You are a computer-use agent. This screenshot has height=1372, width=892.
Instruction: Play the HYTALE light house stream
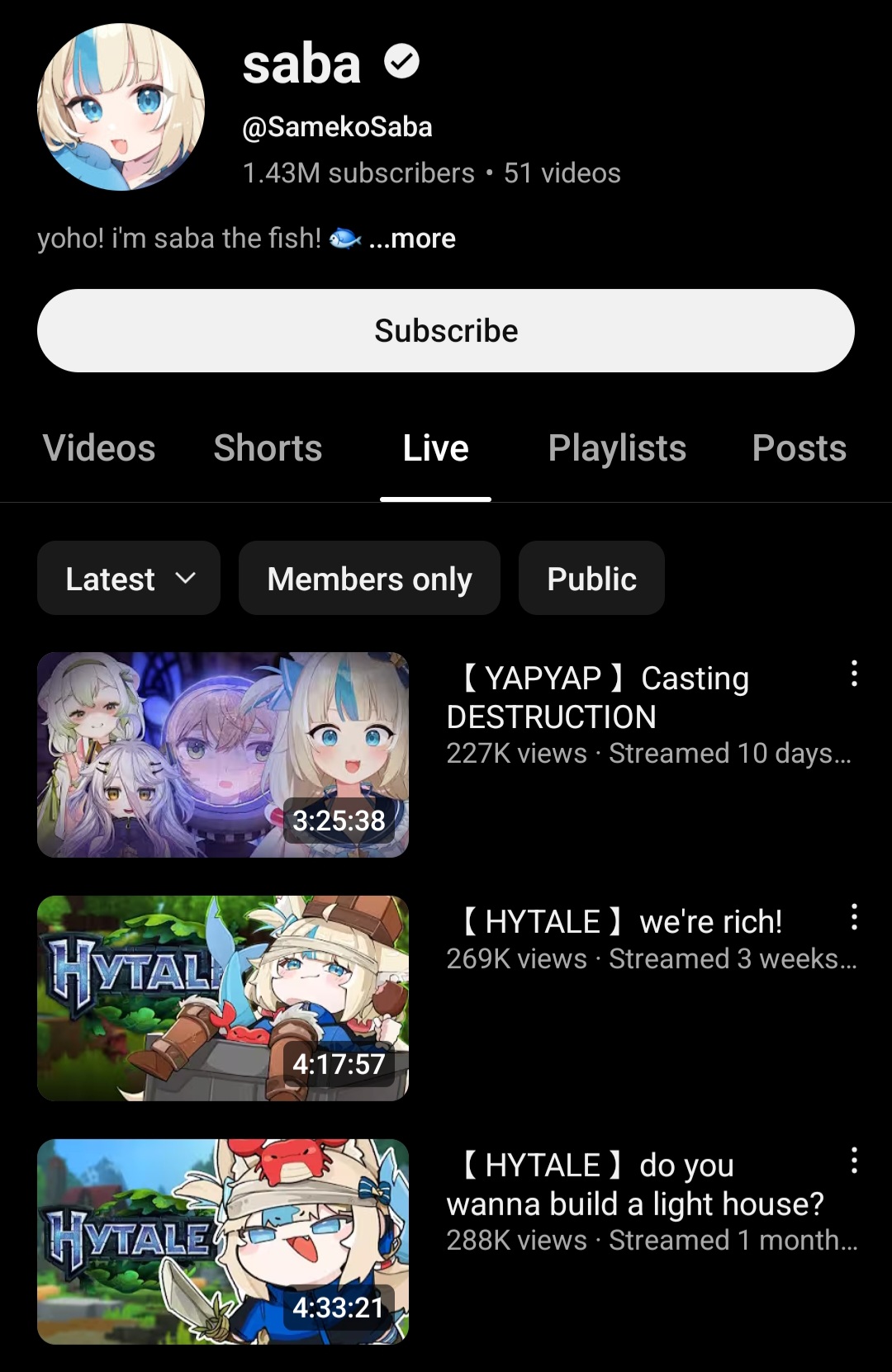tap(223, 1242)
